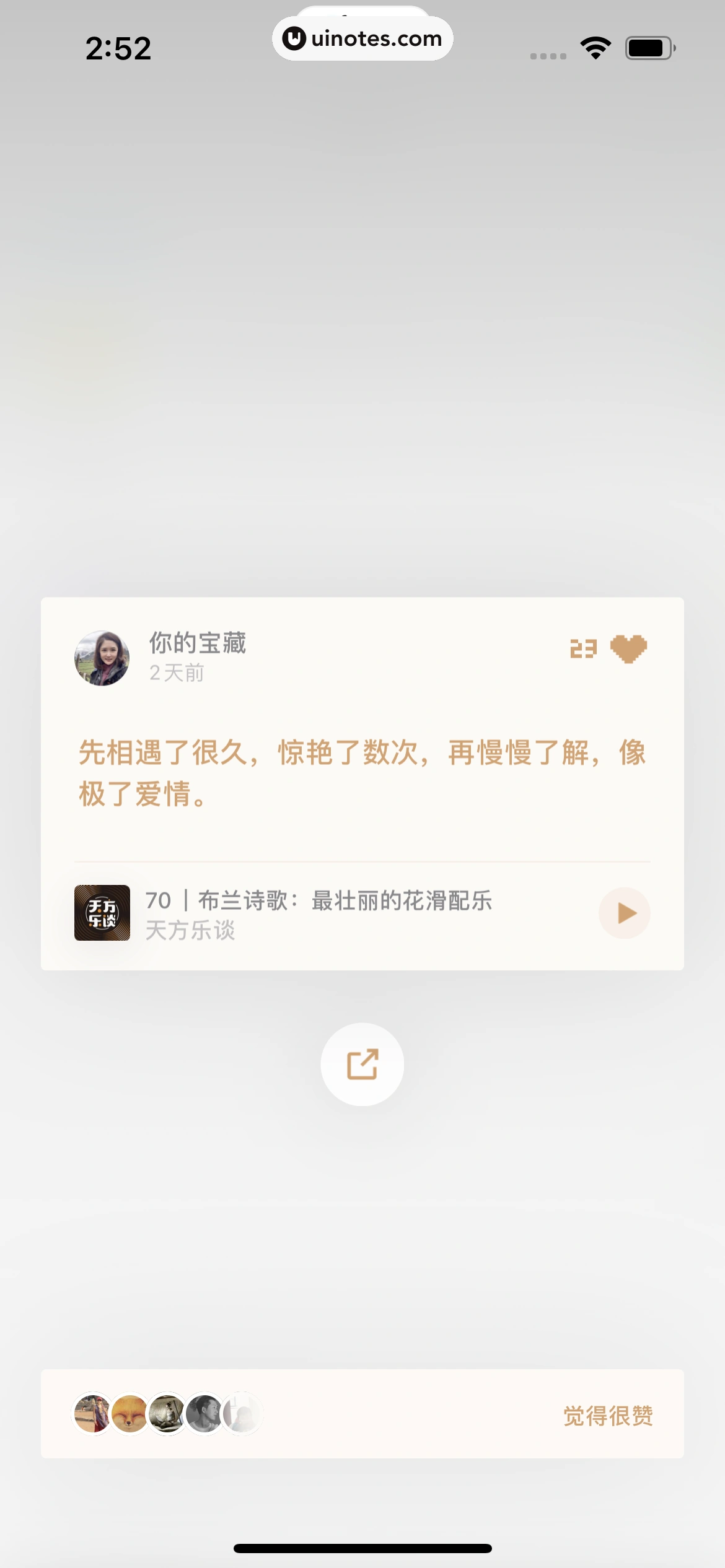Screen dimensions: 725x1568
Task: Open episode 70 布兰诗歌 title link
Action: coord(320,902)
